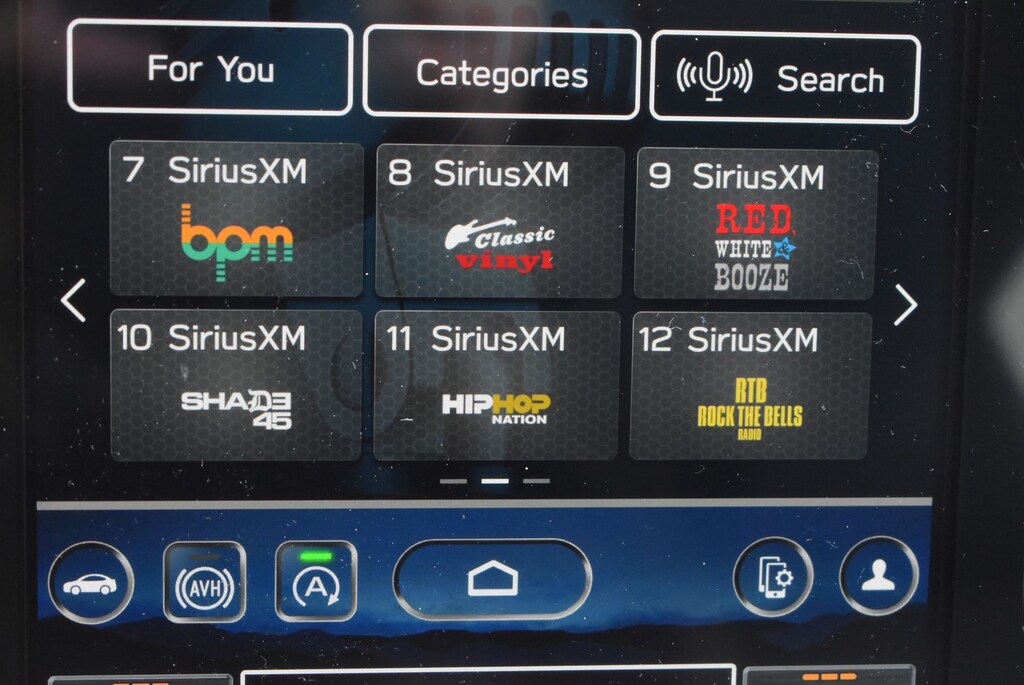This screenshot has width=1024, height=685.
Task: Start voice Search
Action: (784, 78)
